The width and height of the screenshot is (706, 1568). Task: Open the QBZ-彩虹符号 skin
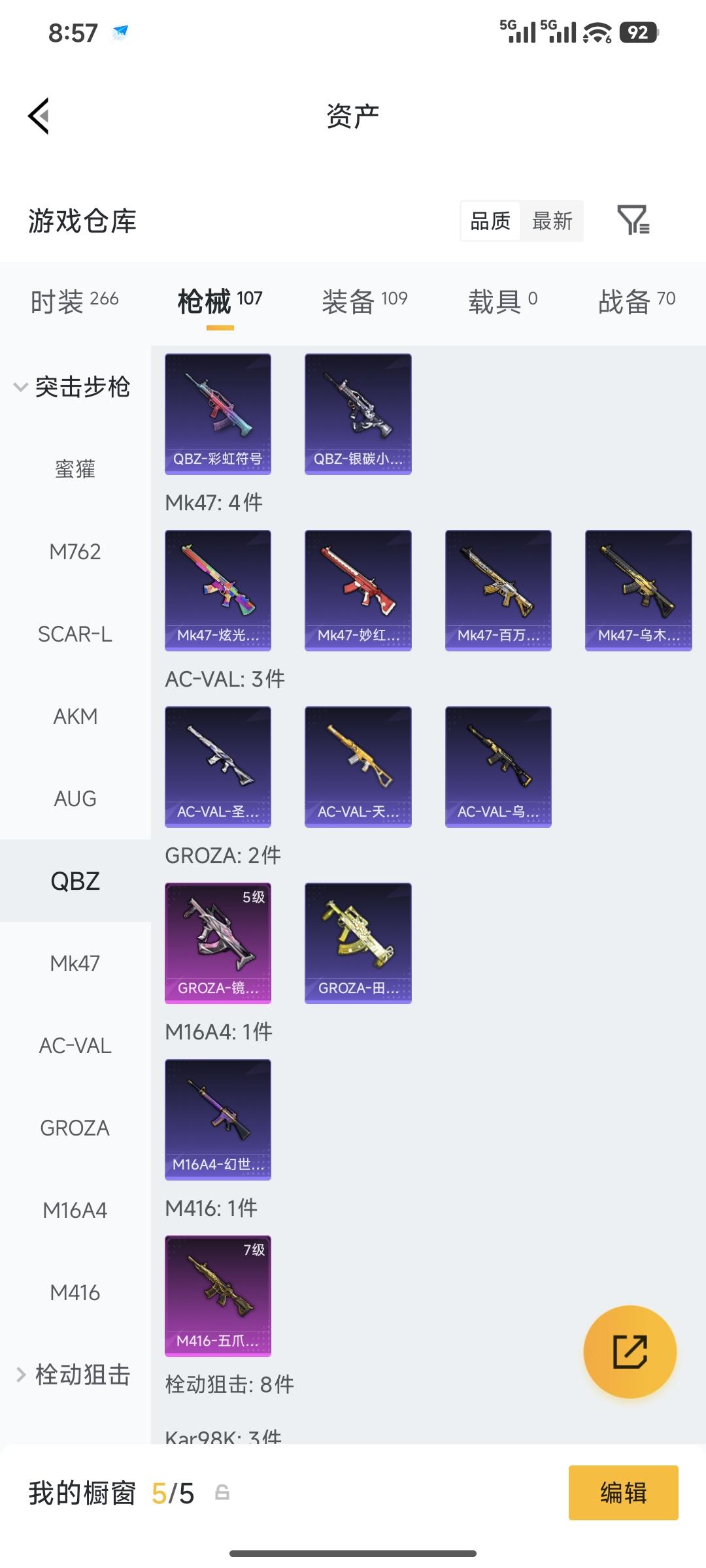click(x=218, y=414)
